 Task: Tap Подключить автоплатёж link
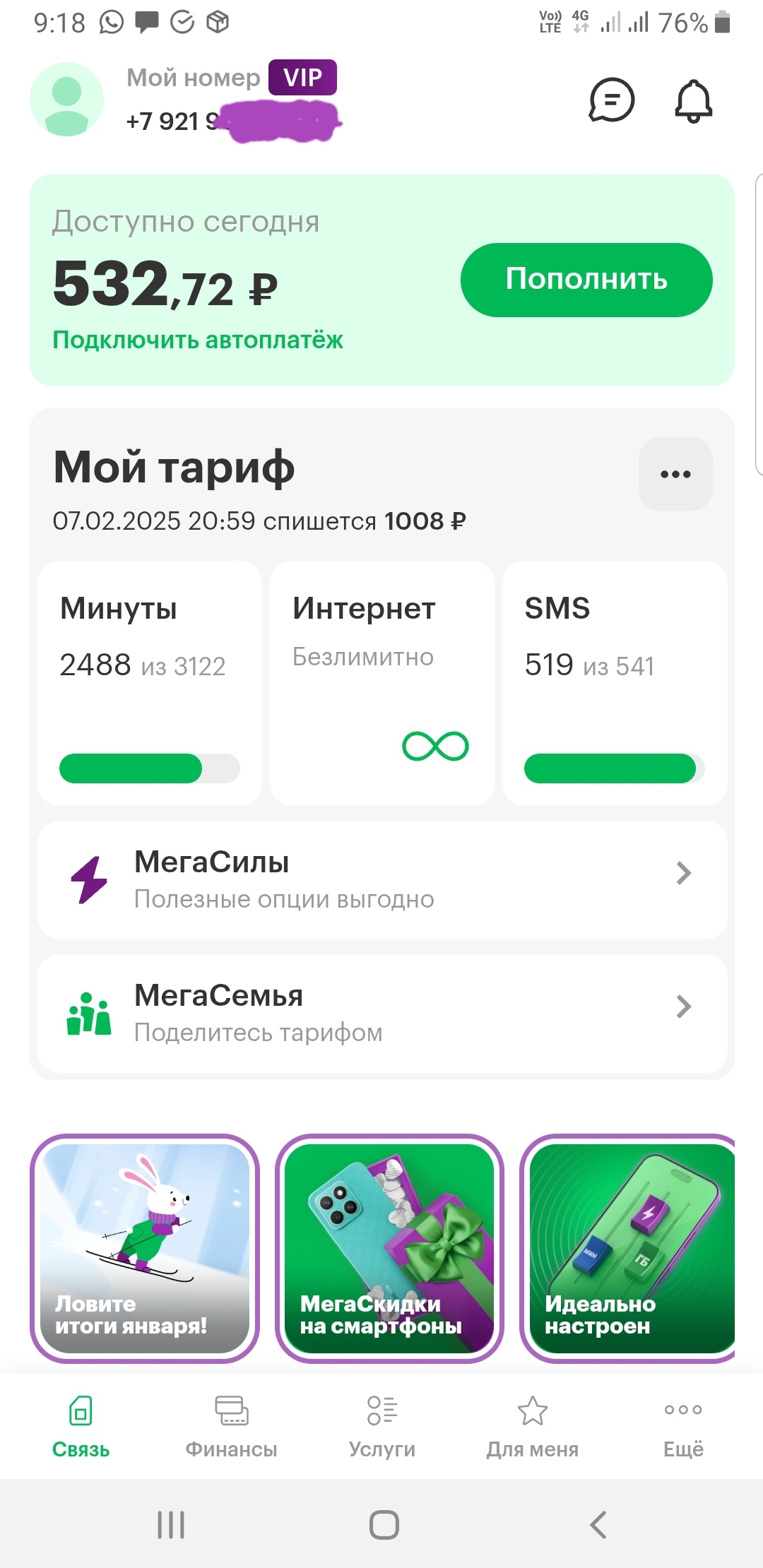198,340
